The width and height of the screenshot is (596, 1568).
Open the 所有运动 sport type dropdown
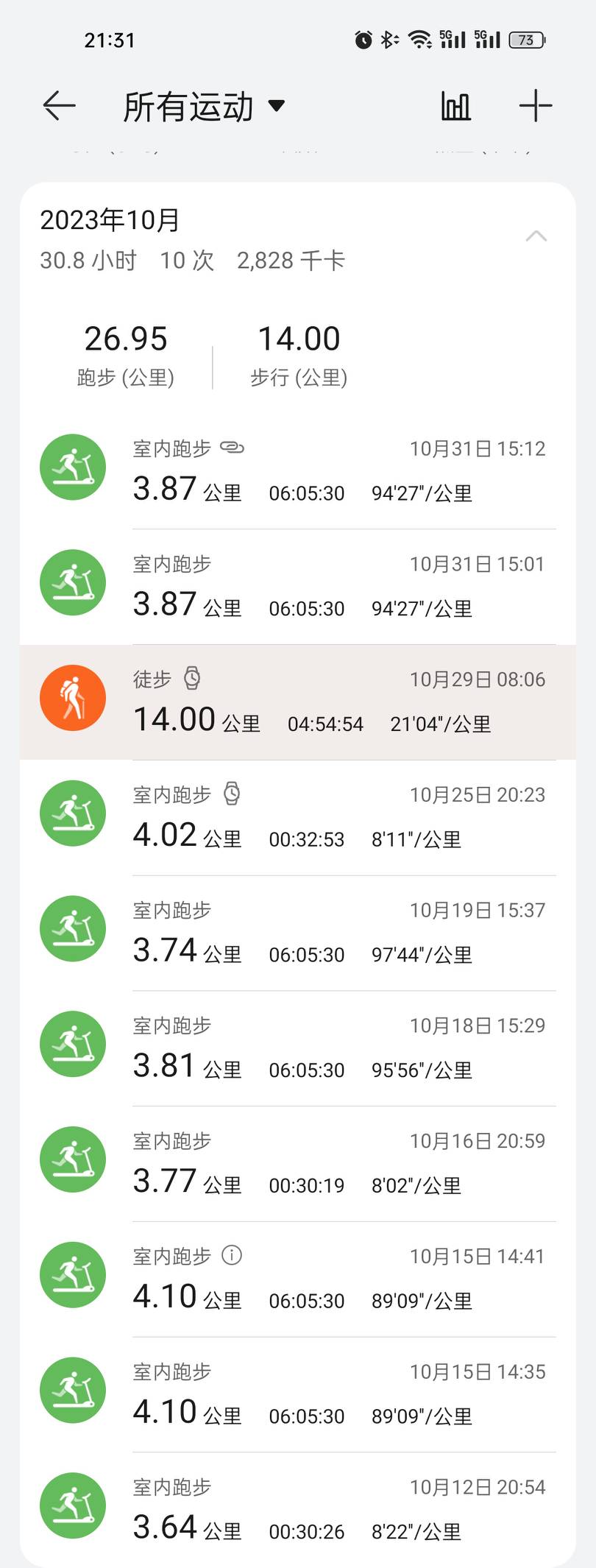(x=203, y=107)
